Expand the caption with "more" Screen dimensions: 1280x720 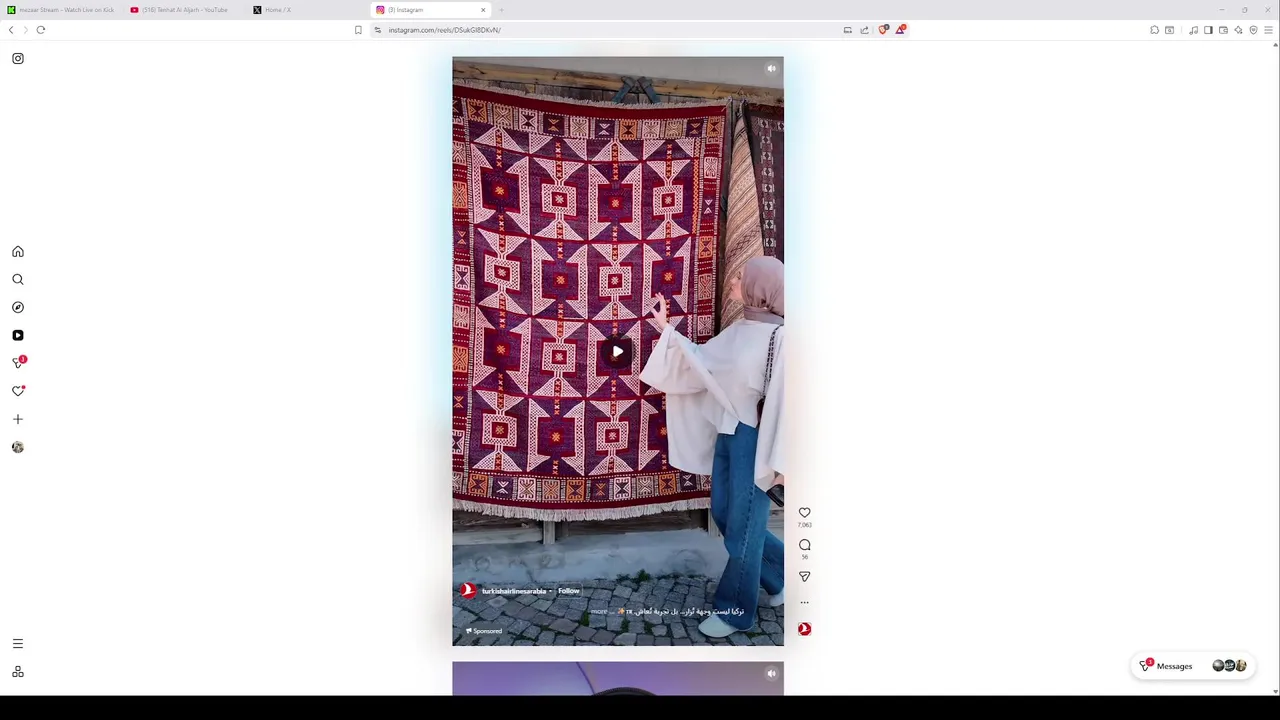pyautogui.click(x=599, y=611)
